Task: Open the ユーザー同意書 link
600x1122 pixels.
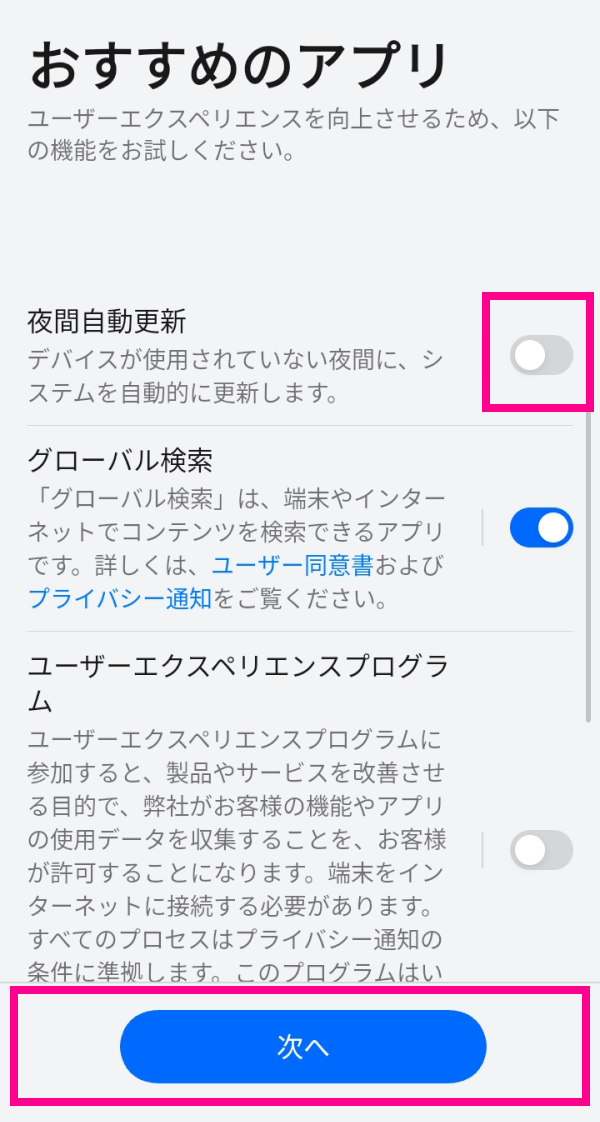Action: [x=292, y=566]
